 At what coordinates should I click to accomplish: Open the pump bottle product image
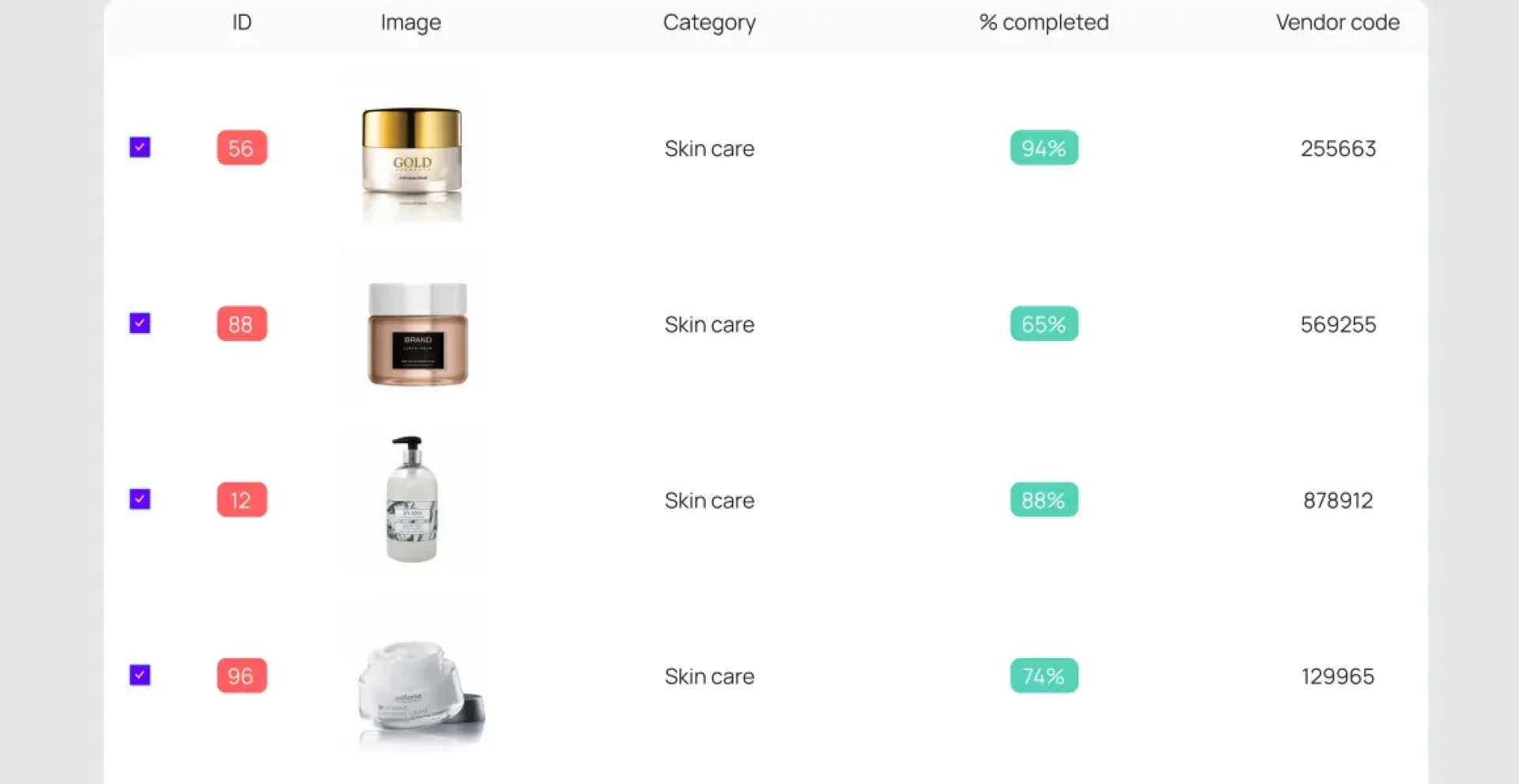pos(411,499)
